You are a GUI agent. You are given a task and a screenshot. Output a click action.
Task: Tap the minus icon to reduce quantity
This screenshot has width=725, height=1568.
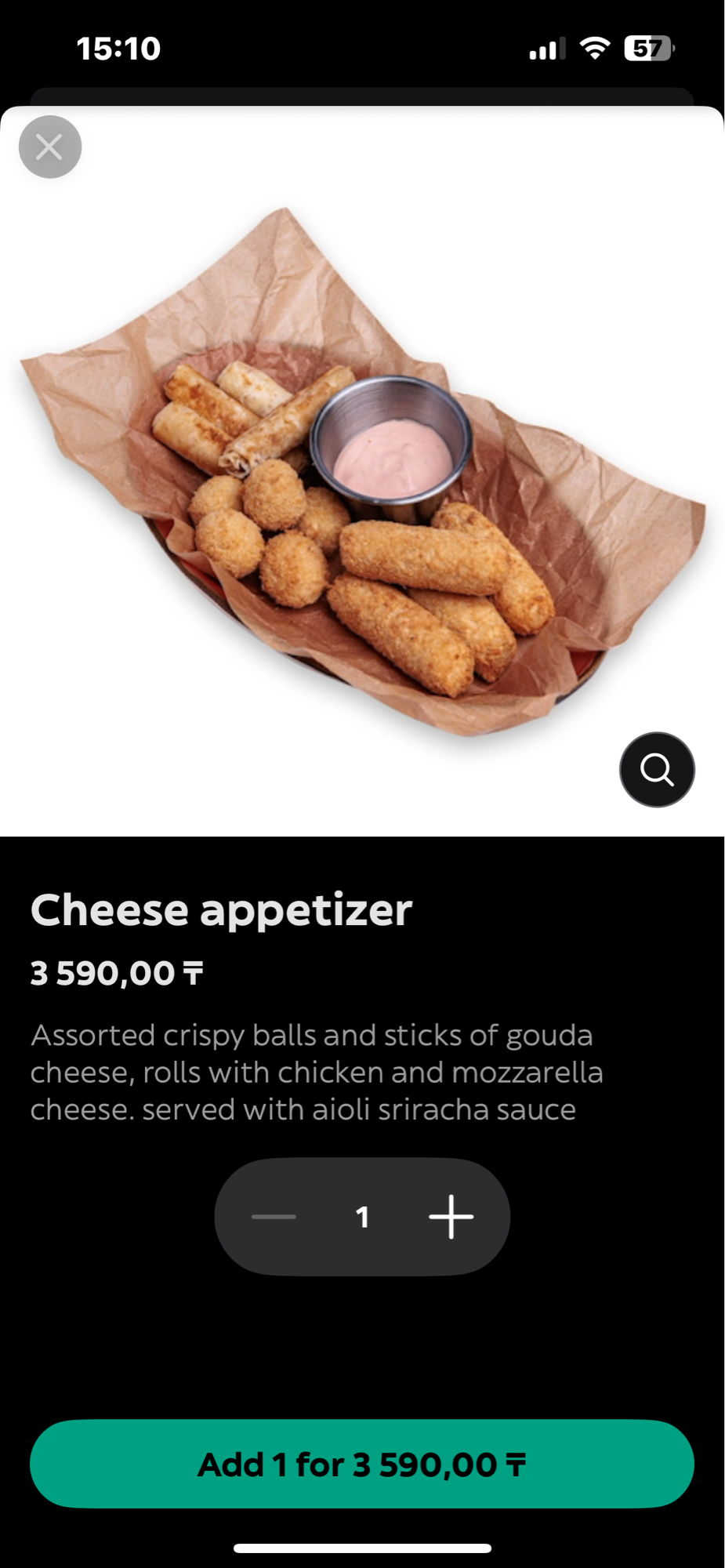[273, 1216]
